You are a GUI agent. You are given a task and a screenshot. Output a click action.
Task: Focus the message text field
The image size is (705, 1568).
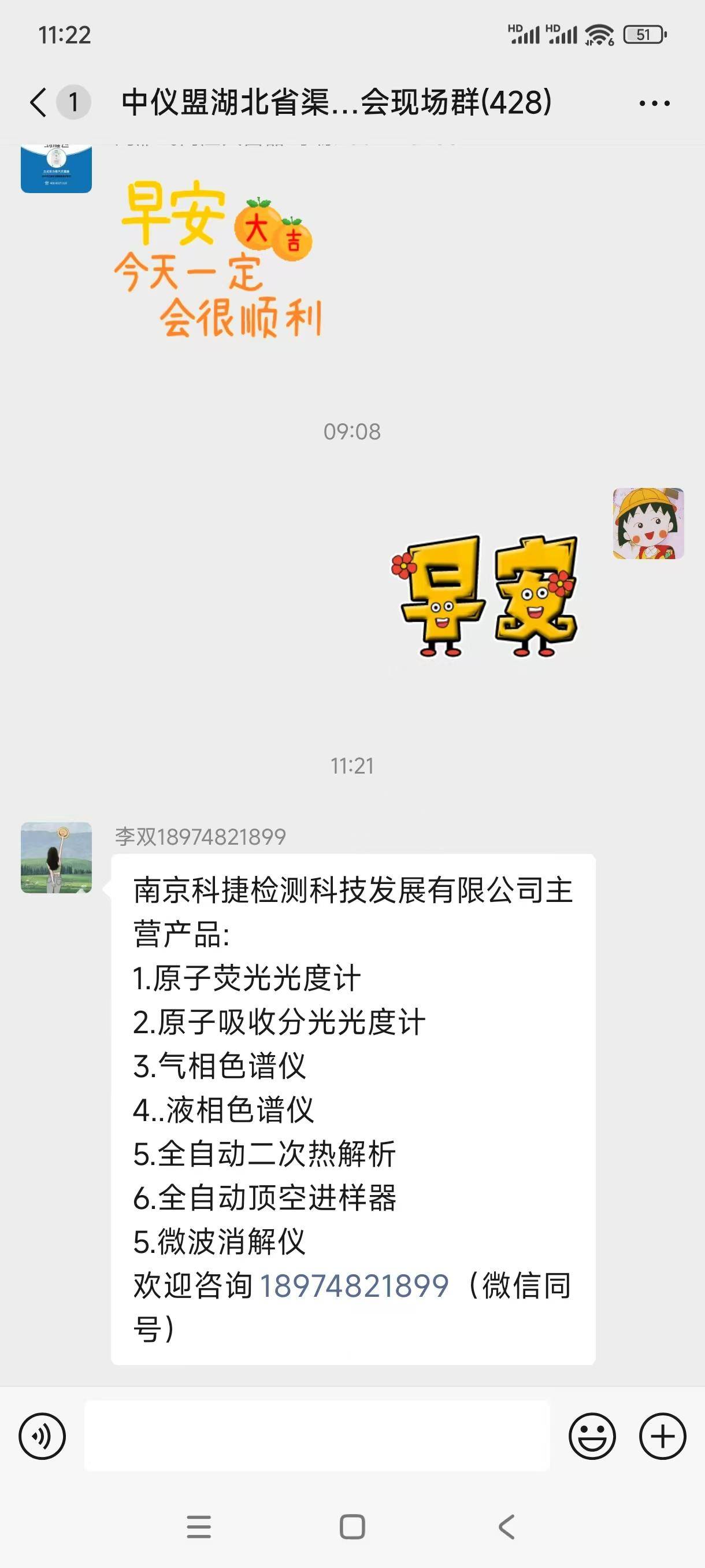(316, 1436)
